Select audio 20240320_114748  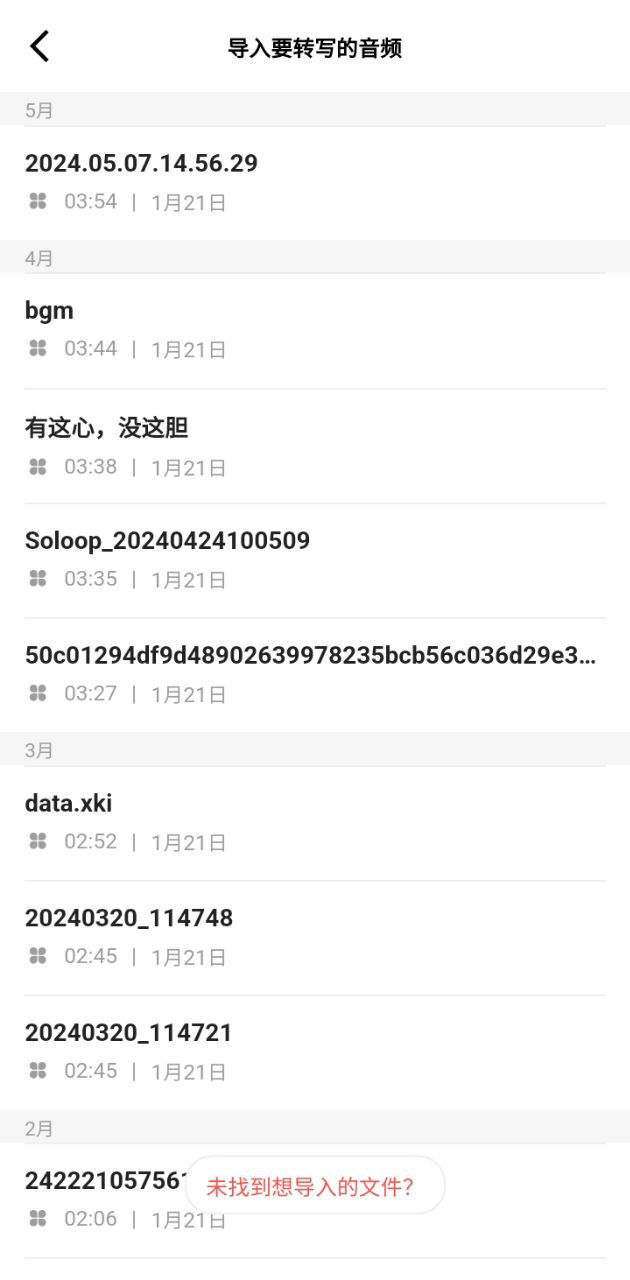[x=315, y=937]
